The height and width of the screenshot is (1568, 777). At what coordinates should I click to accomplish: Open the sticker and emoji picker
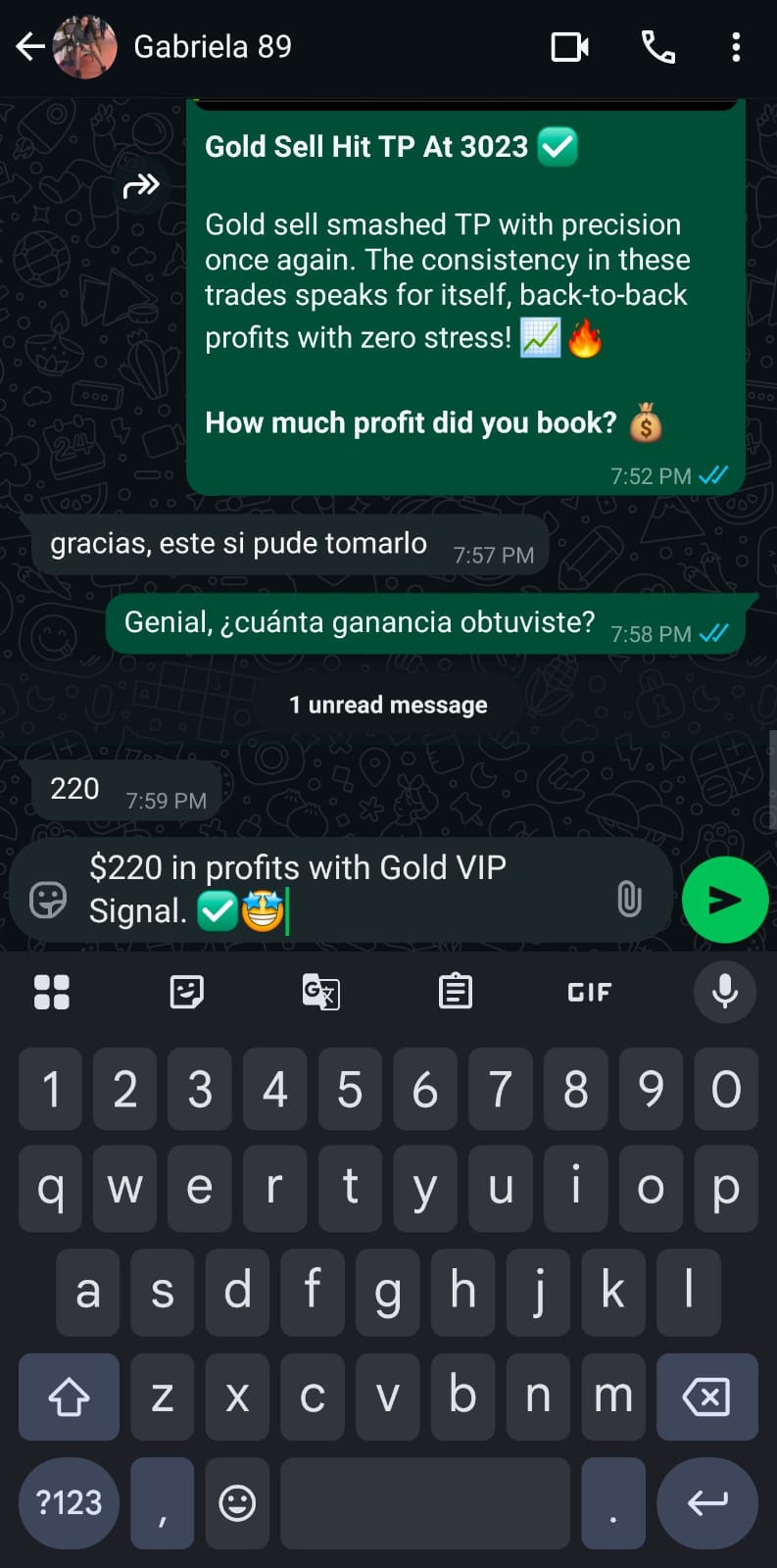click(x=48, y=899)
